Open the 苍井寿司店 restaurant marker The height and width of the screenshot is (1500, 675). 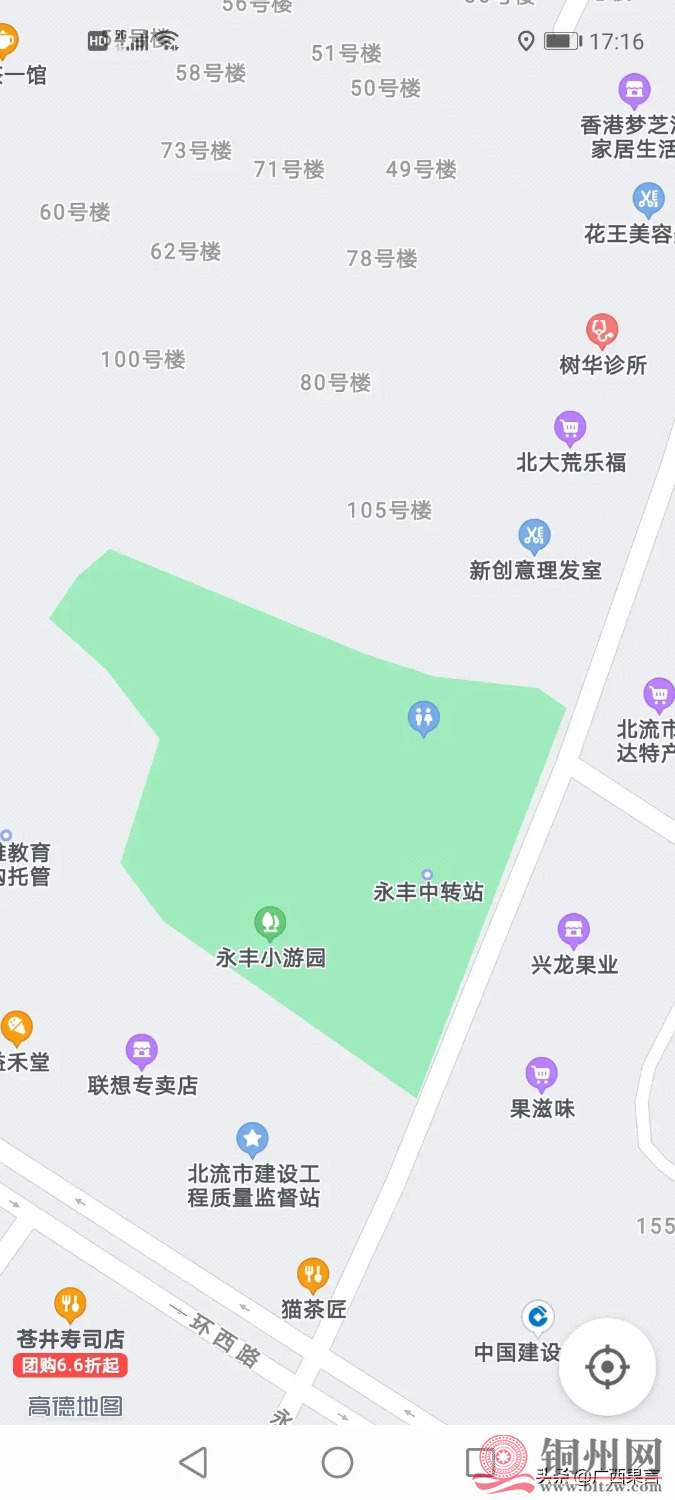coord(69,1305)
